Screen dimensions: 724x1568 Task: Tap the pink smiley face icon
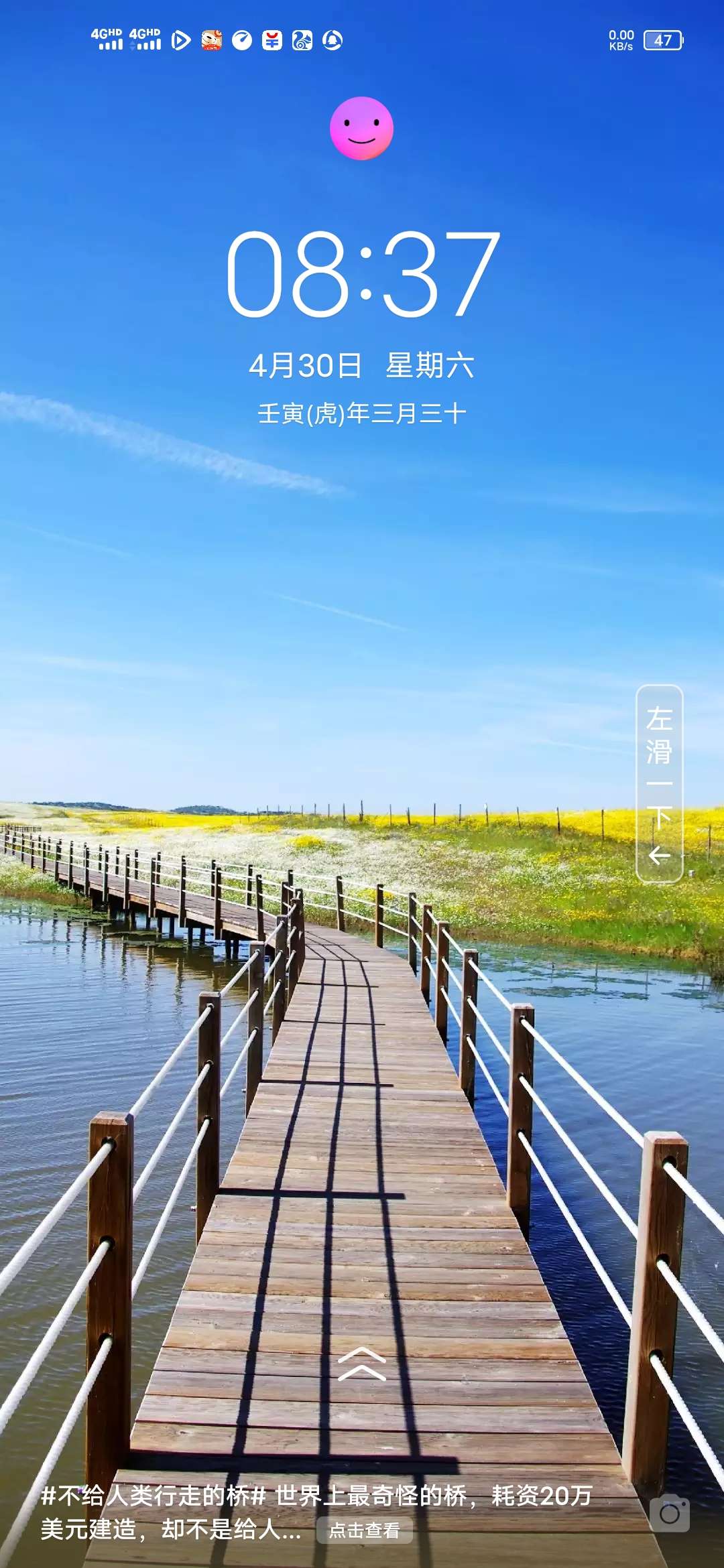pyautogui.click(x=361, y=129)
